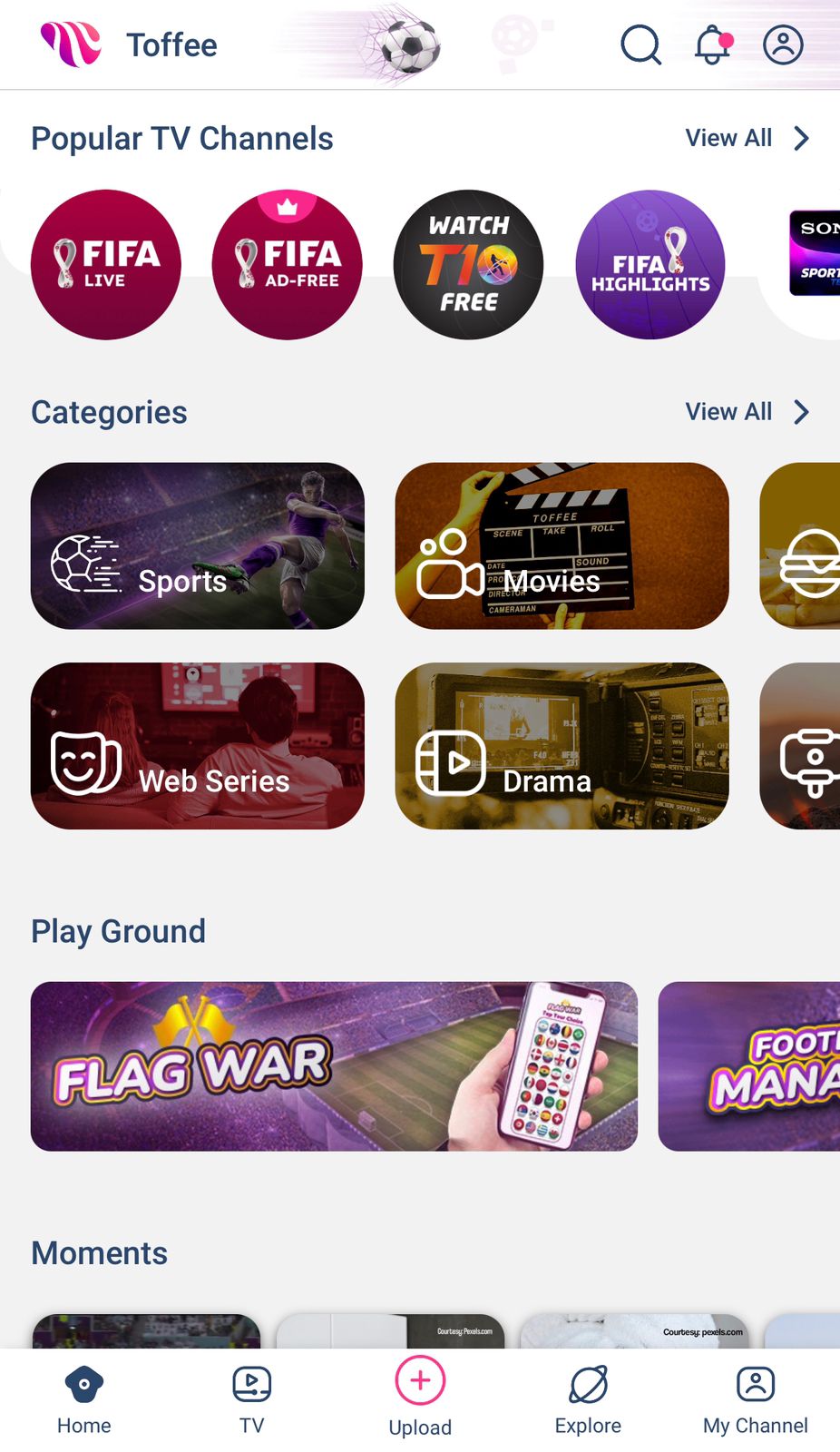The height and width of the screenshot is (1452, 840).
Task: View all Categories
Action: (747, 412)
